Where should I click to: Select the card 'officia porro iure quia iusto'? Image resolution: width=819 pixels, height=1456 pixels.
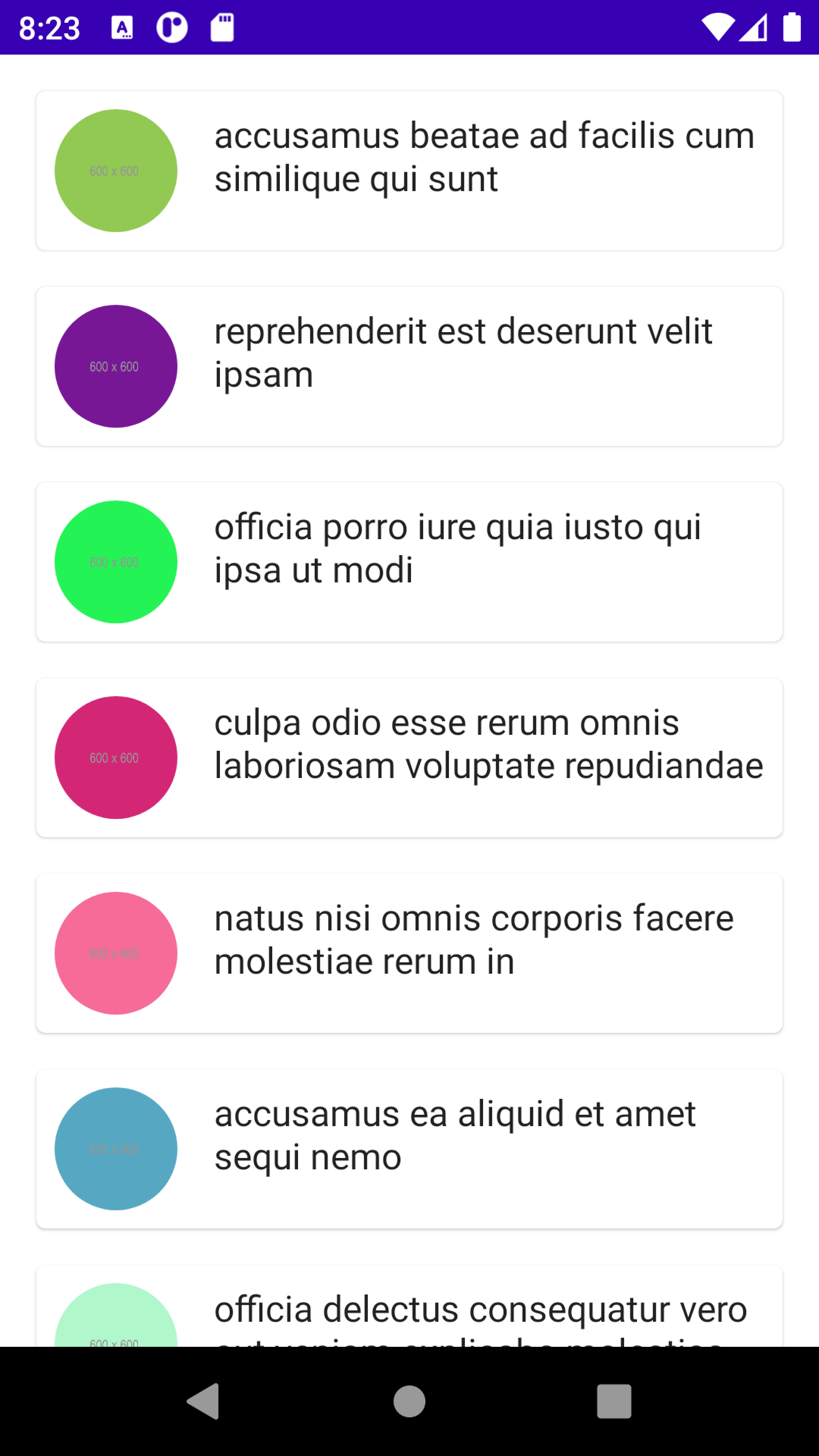pyautogui.click(x=409, y=562)
